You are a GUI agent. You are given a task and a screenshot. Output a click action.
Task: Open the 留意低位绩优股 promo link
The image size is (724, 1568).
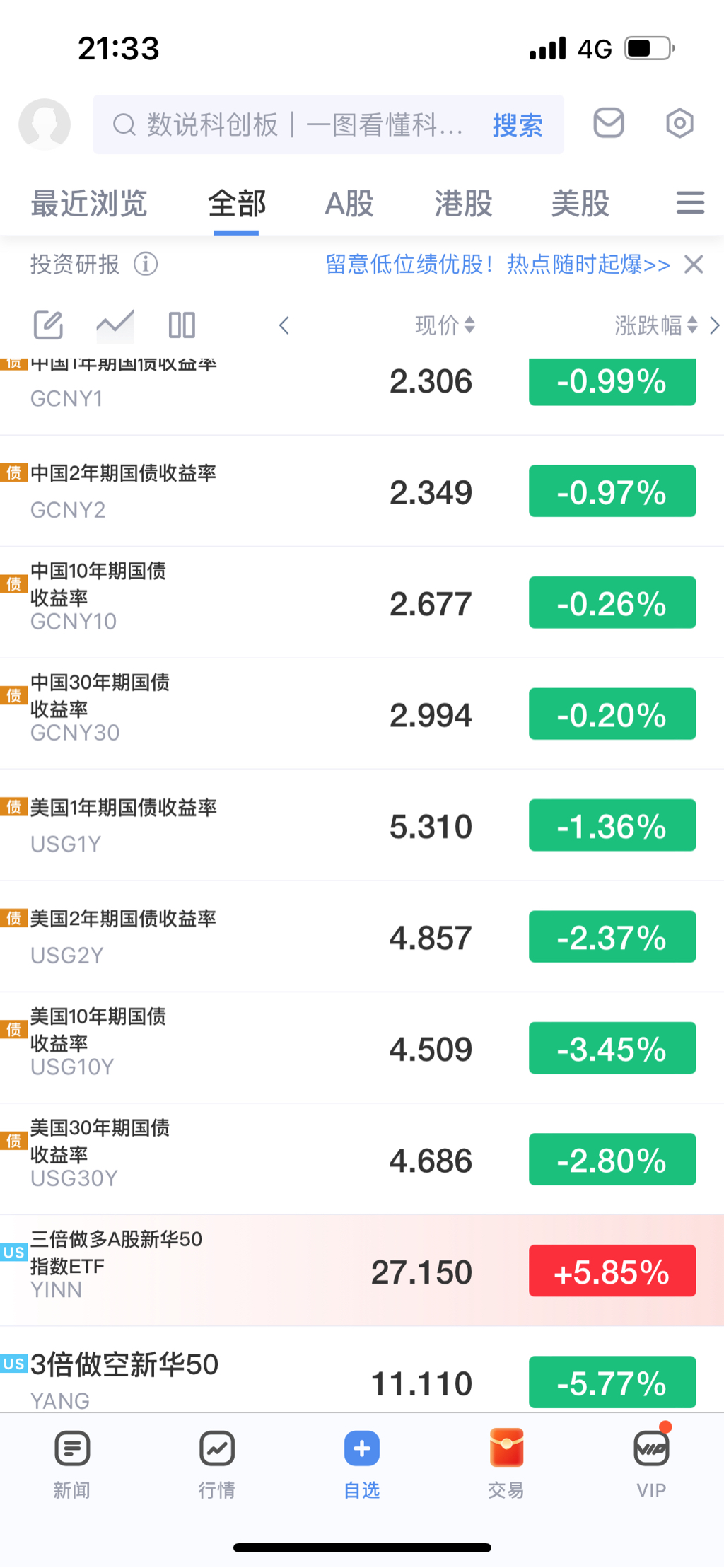[x=498, y=265]
